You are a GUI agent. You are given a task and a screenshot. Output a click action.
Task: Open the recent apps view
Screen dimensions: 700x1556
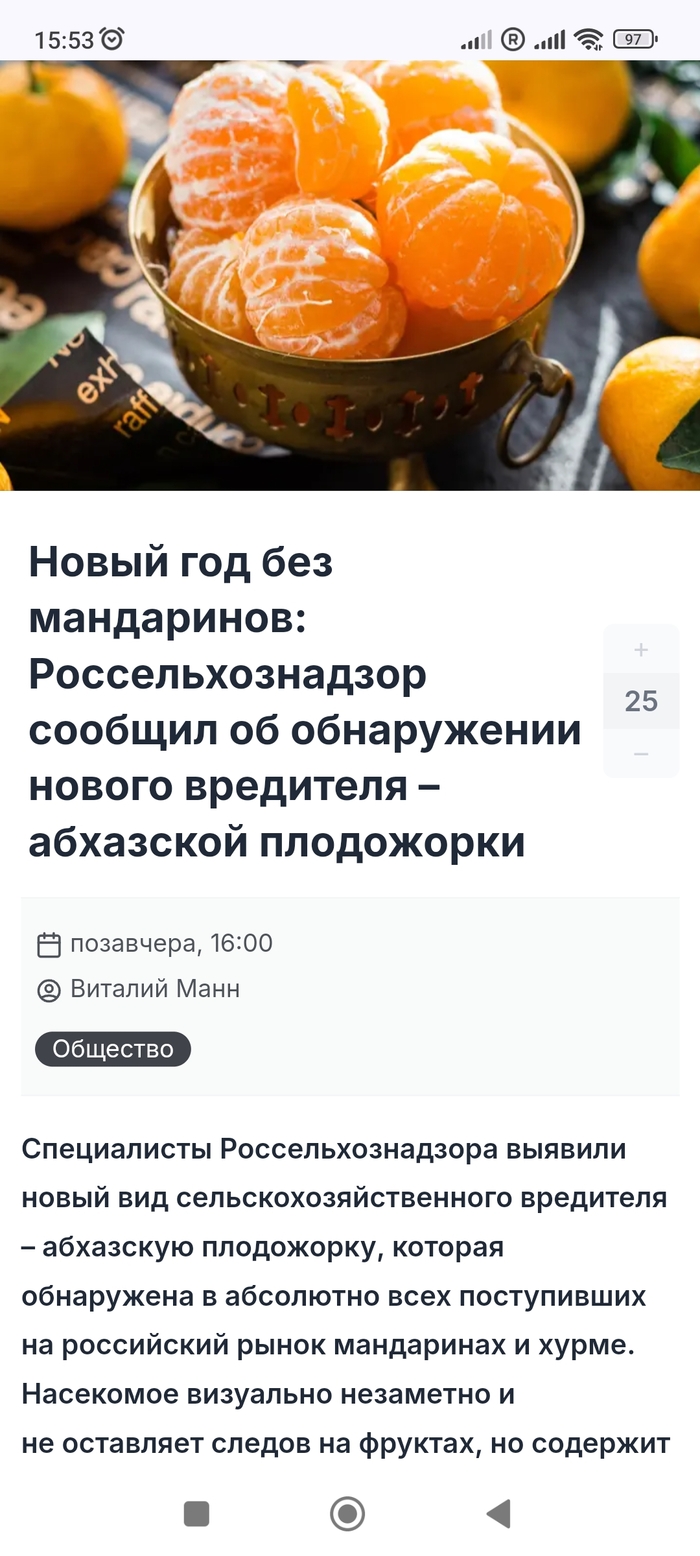pyautogui.click(x=197, y=1514)
